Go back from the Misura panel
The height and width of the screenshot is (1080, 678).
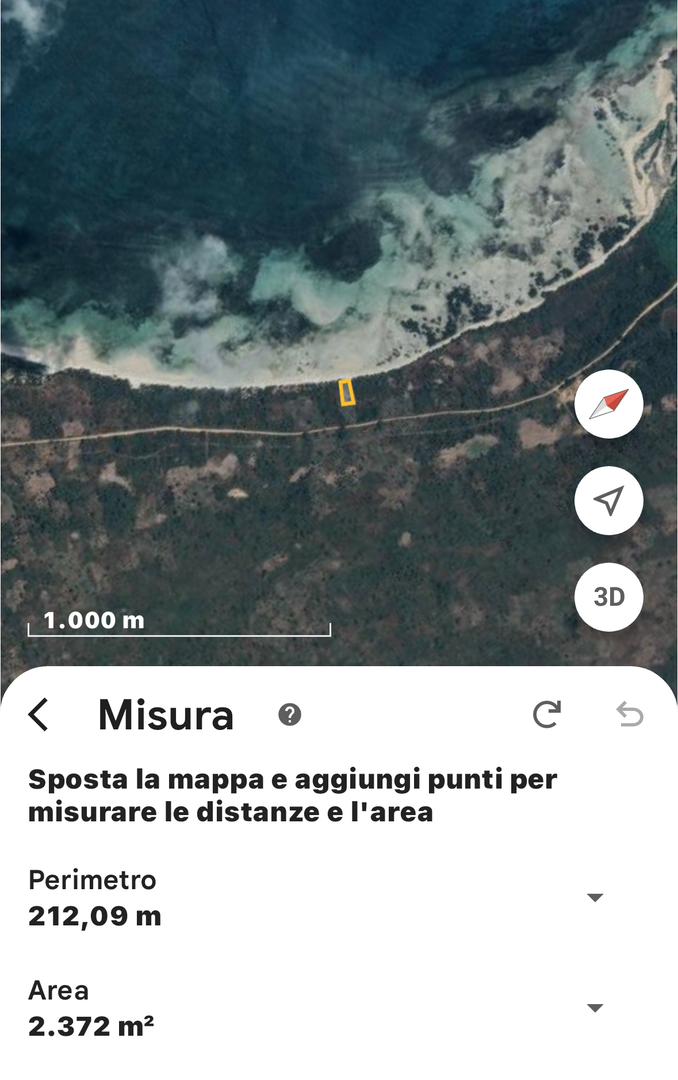pos(38,714)
